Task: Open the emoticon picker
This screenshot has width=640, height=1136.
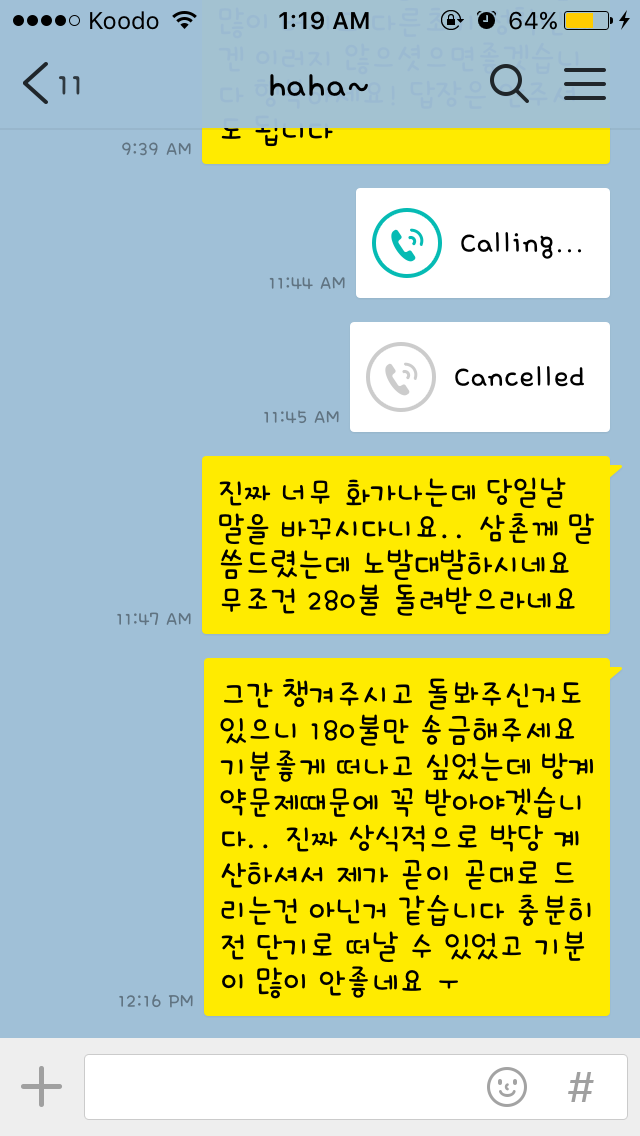Action: point(506,1086)
